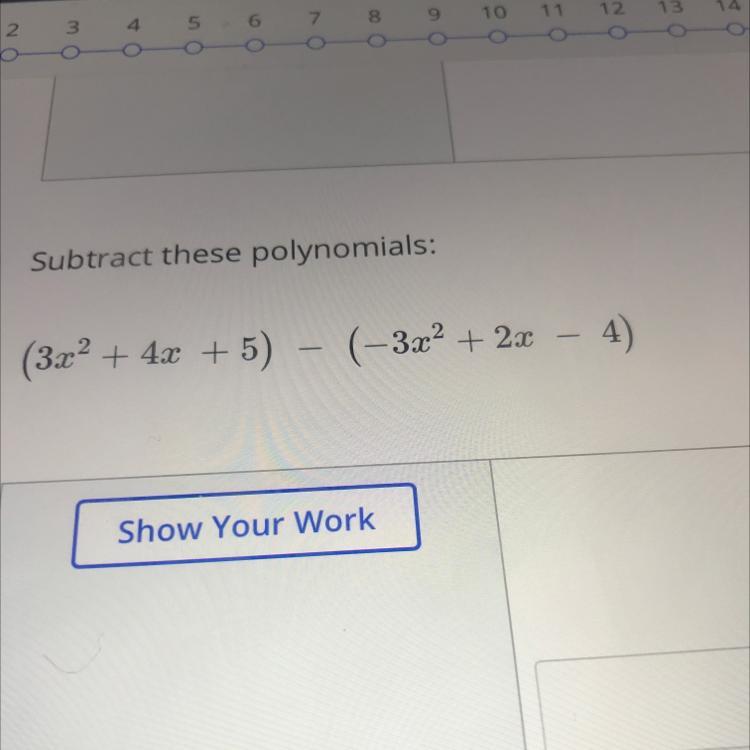The height and width of the screenshot is (750, 750).
Task: Go to question 10 marker
Action: tap(498, 37)
